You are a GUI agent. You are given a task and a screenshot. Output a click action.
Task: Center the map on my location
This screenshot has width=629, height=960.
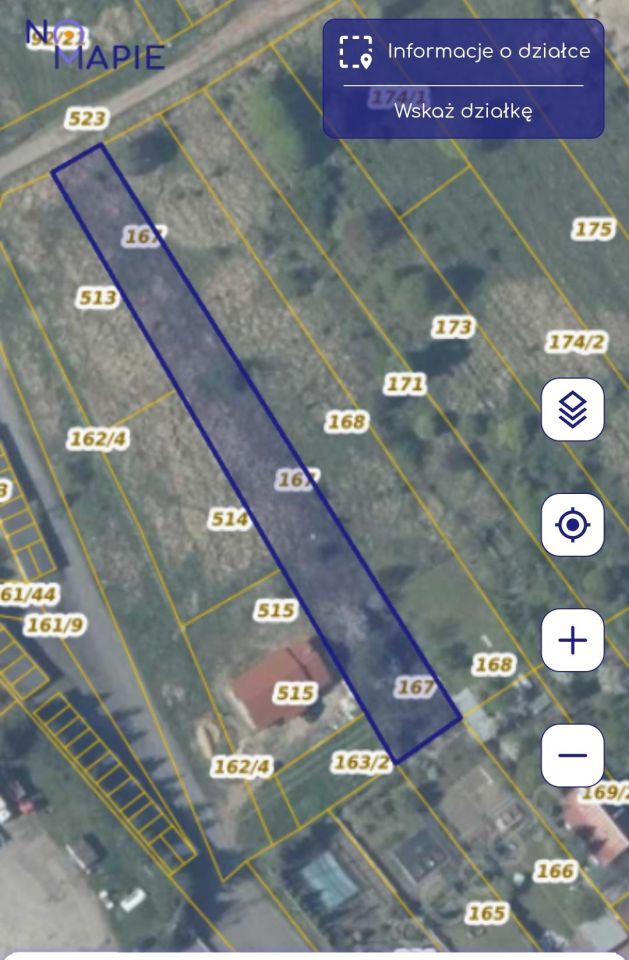pos(572,525)
